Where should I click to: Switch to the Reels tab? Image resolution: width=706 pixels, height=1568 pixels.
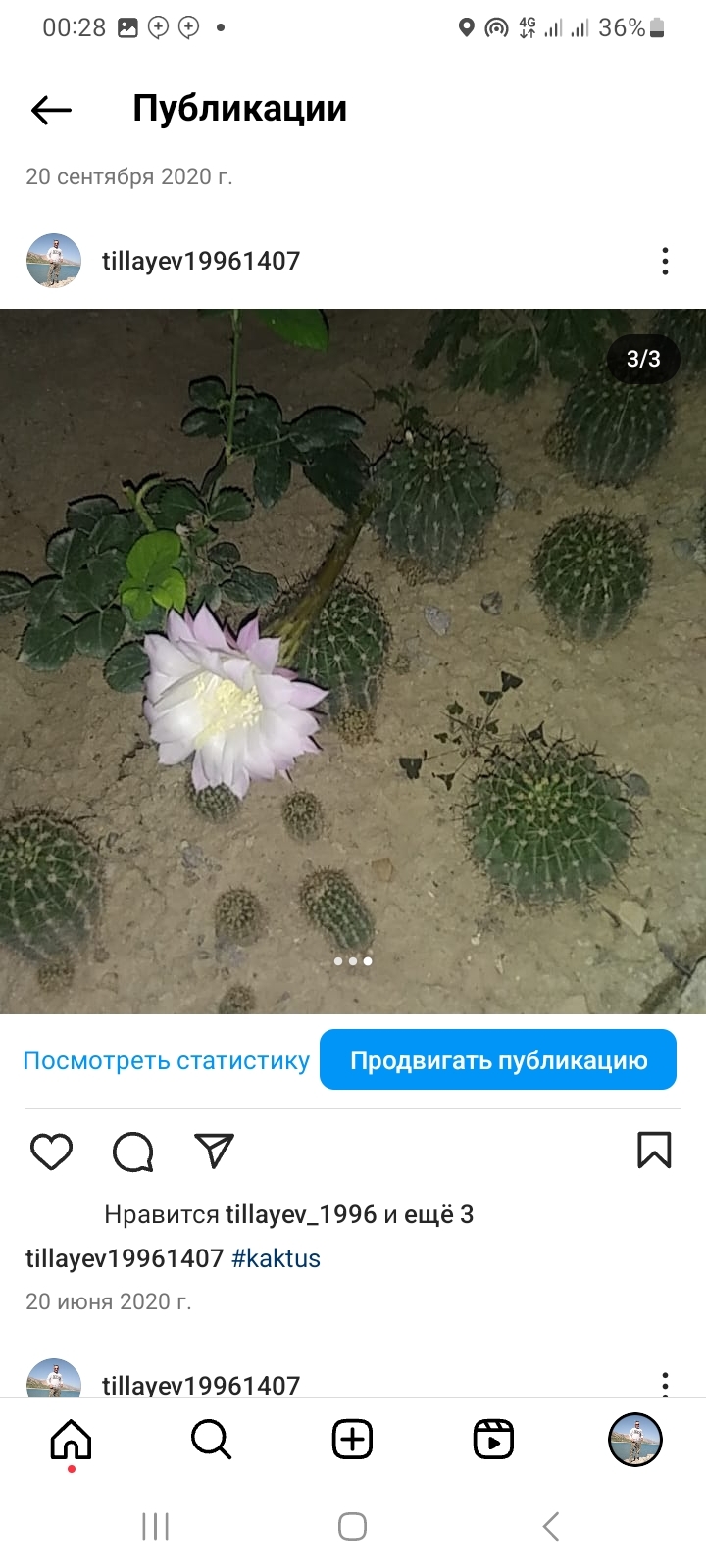493,1440
